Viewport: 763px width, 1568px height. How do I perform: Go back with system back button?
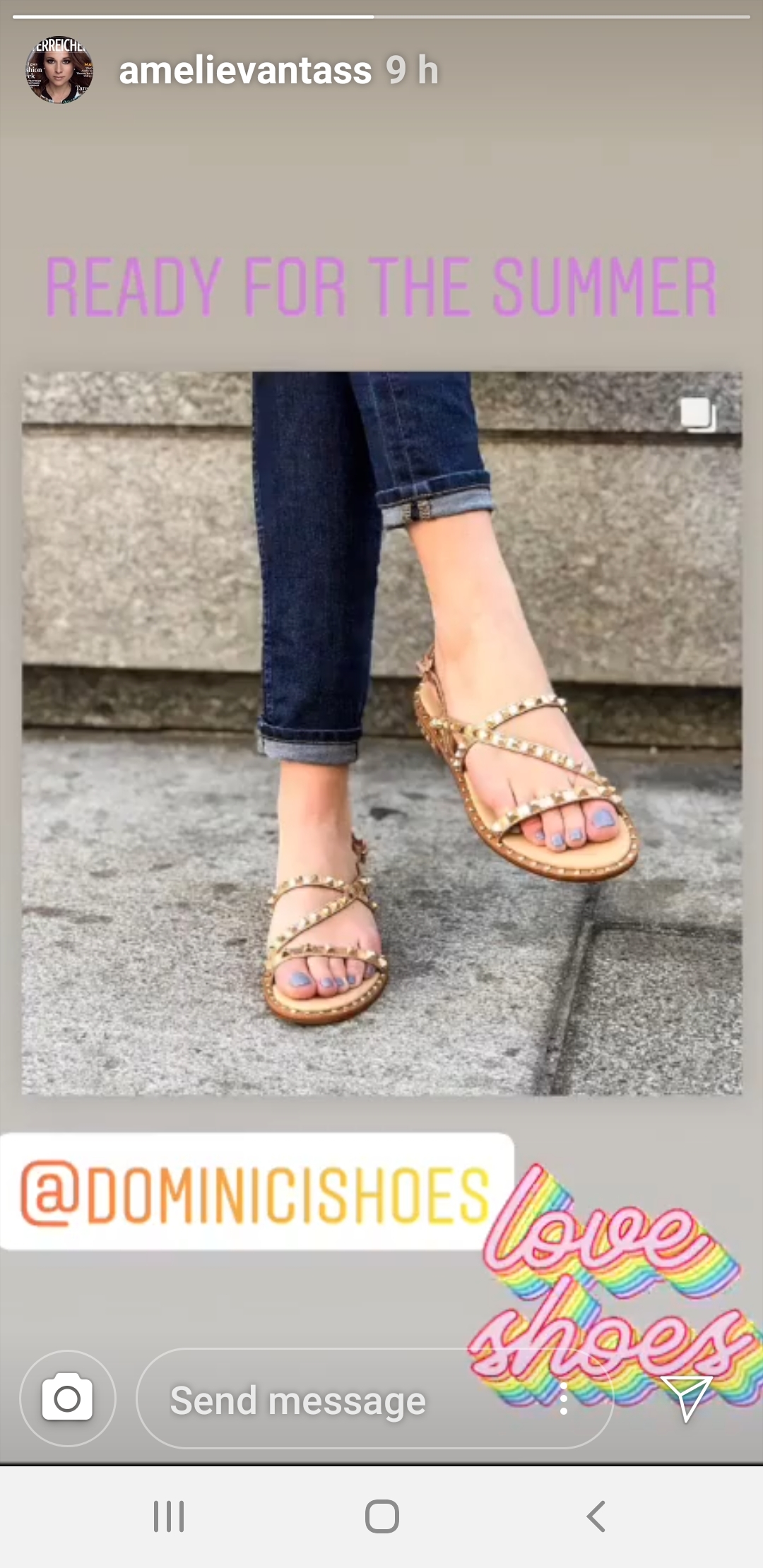(x=596, y=1516)
